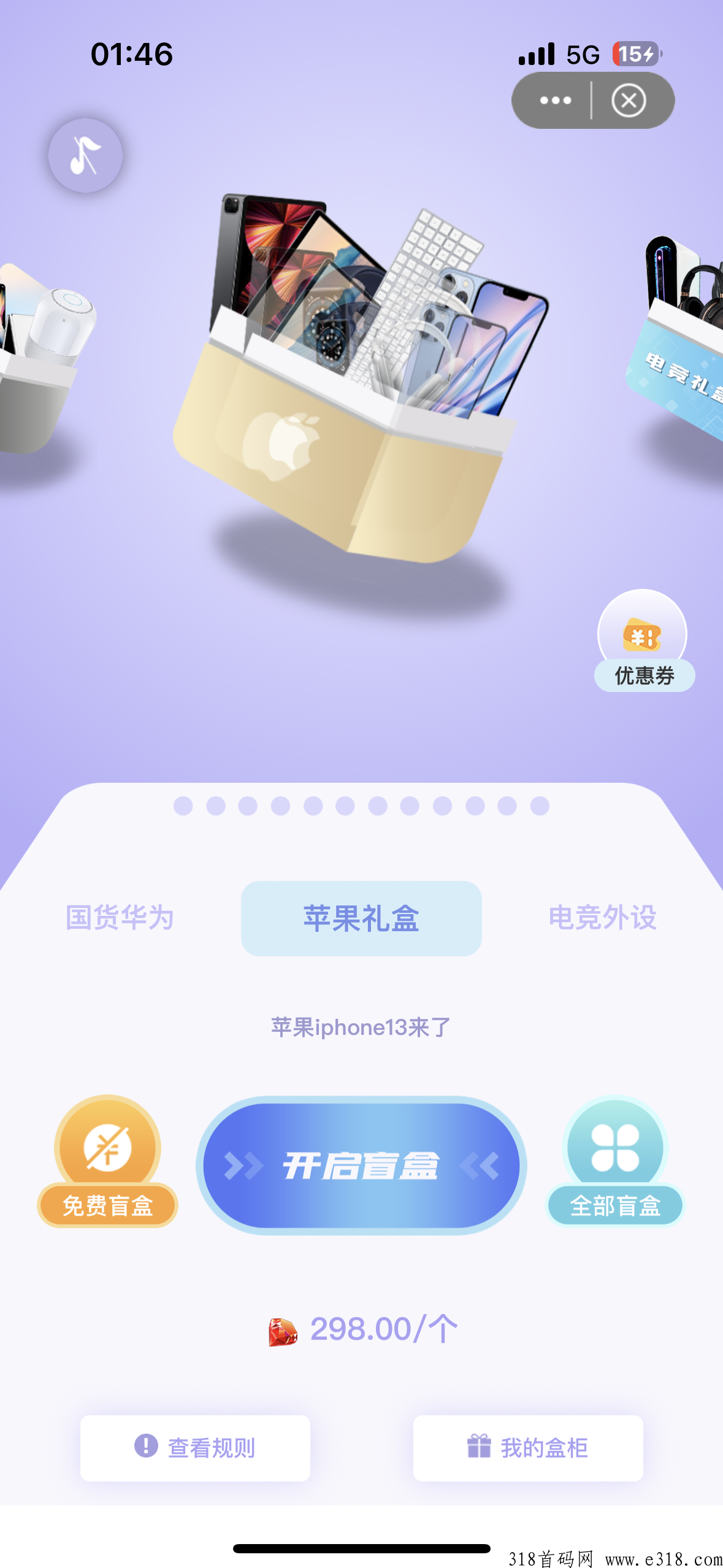The image size is (723, 1568).
Task: Switch to the 国货华为 tab
Action: pos(120,918)
